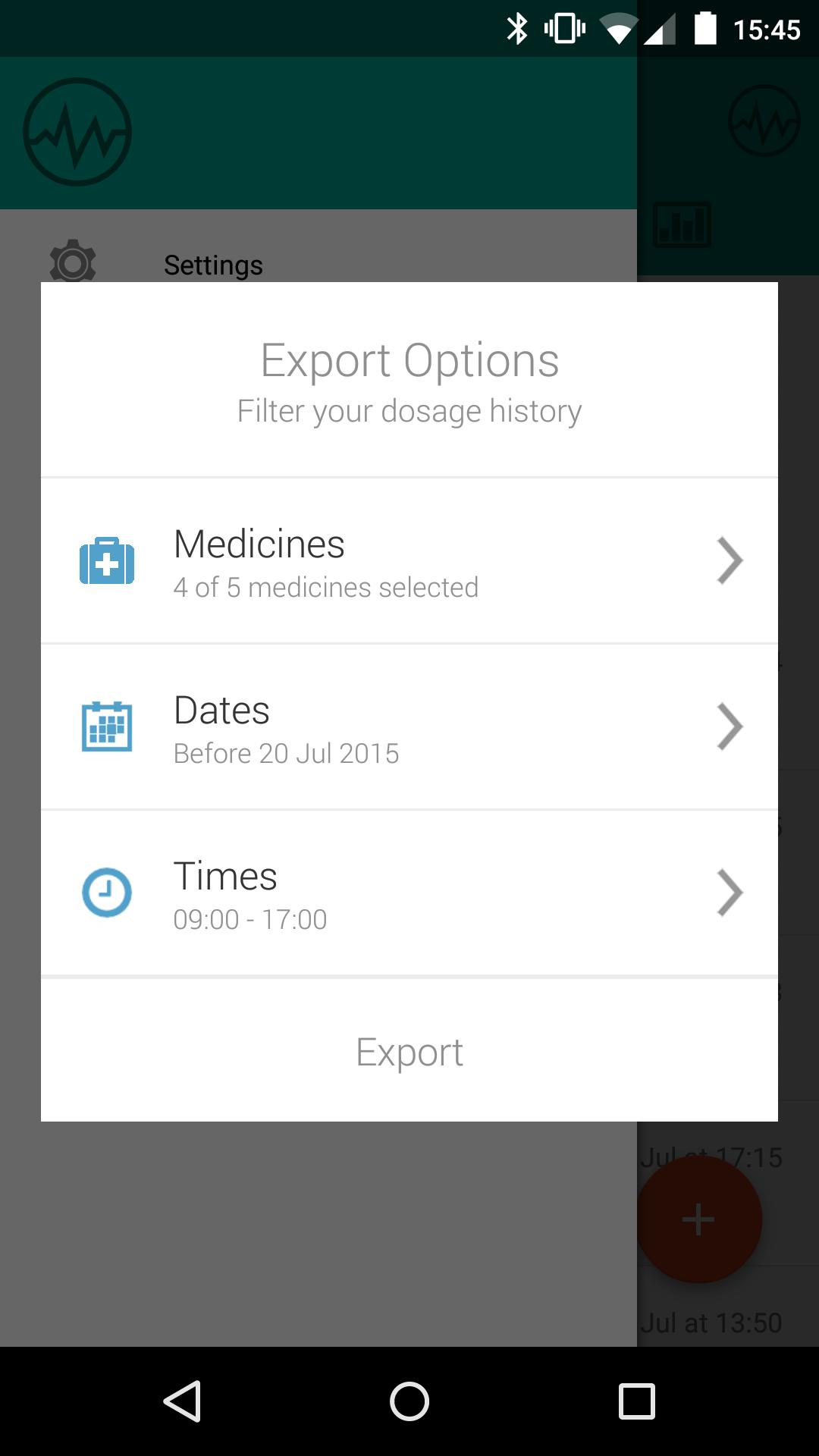Viewport: 819px width, 1456px height.
Task: Click the heartbeat pulse app logo
Action: [80, 130]
